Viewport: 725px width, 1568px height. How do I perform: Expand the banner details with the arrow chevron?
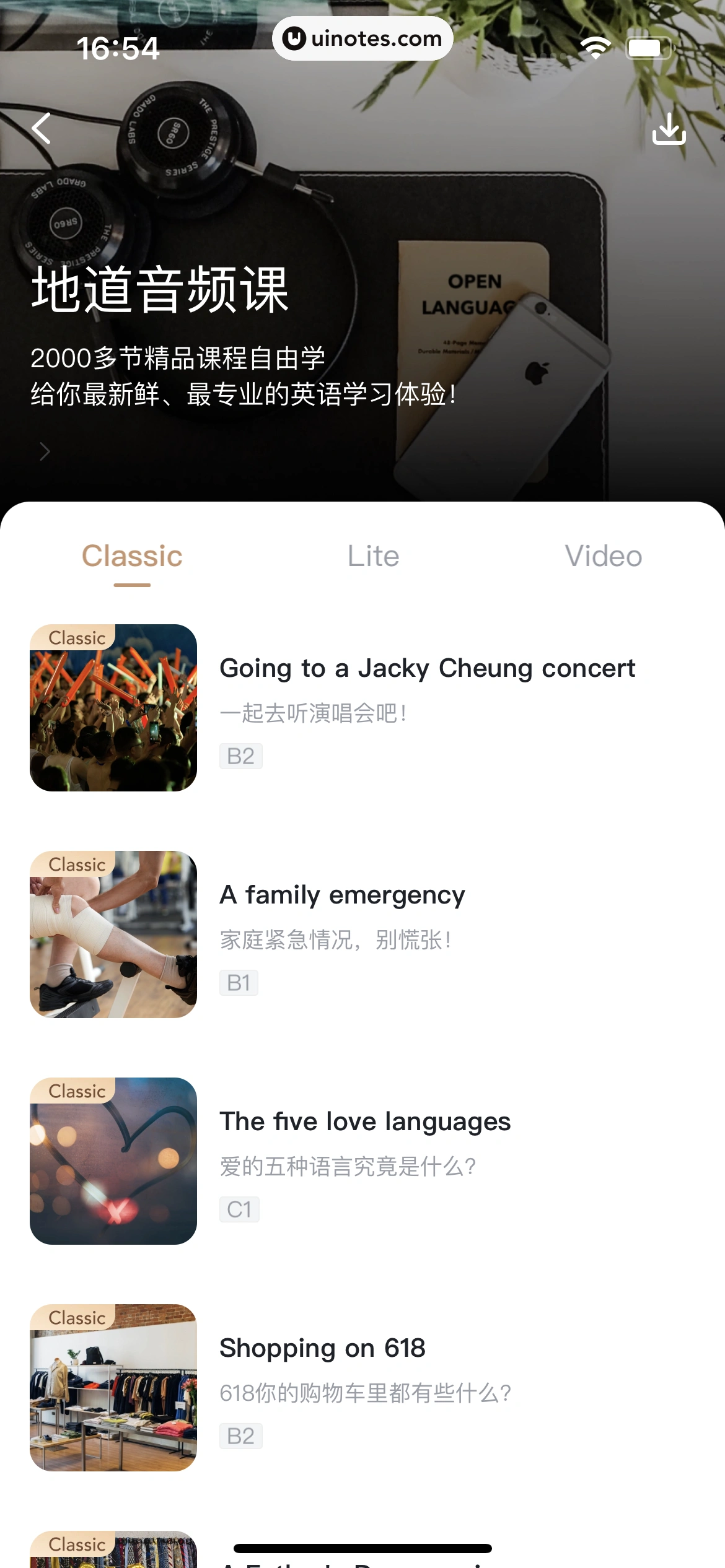click(44, 451)
